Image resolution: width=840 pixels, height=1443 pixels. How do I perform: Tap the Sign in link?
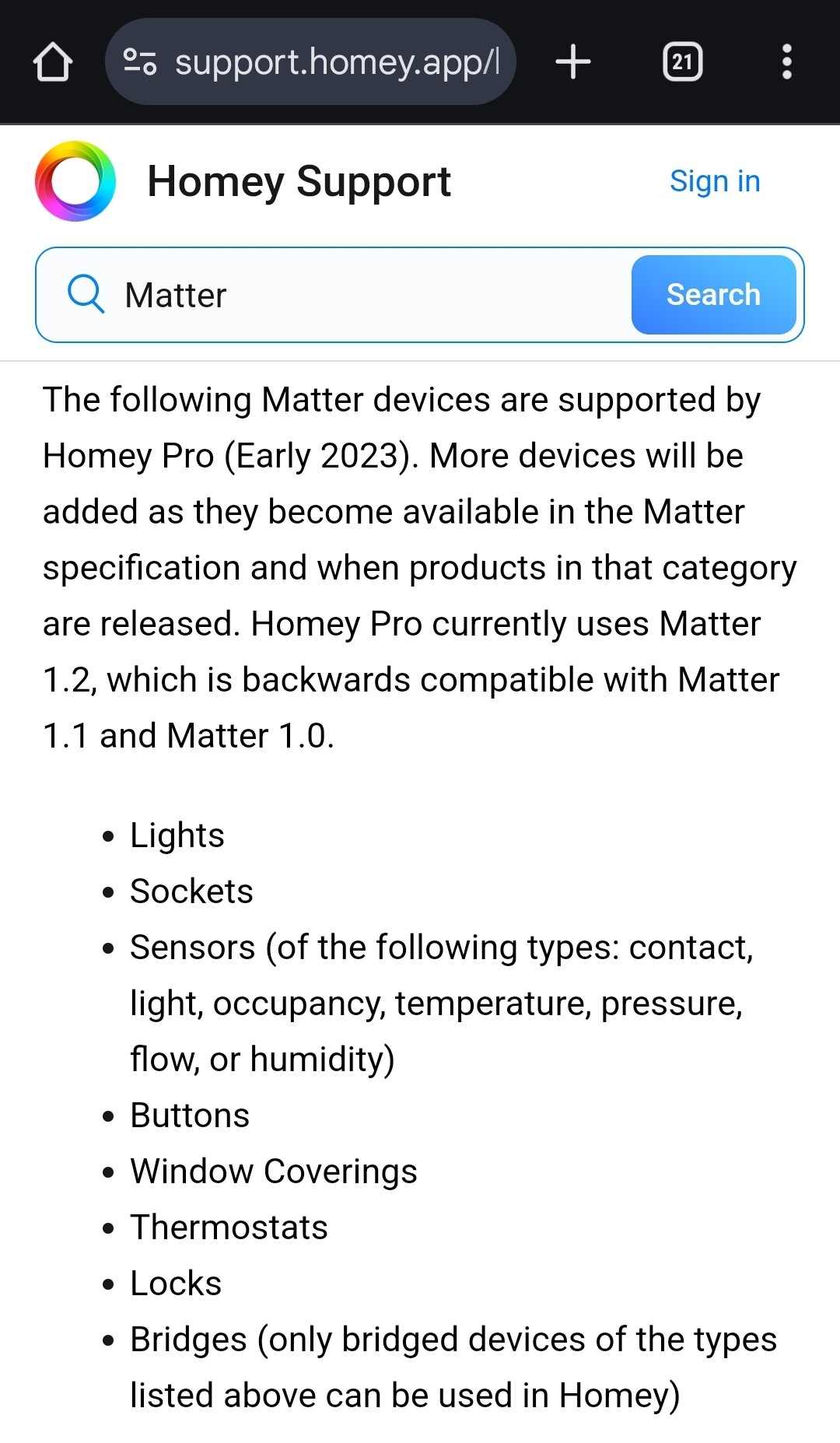(x=715, y=181)
